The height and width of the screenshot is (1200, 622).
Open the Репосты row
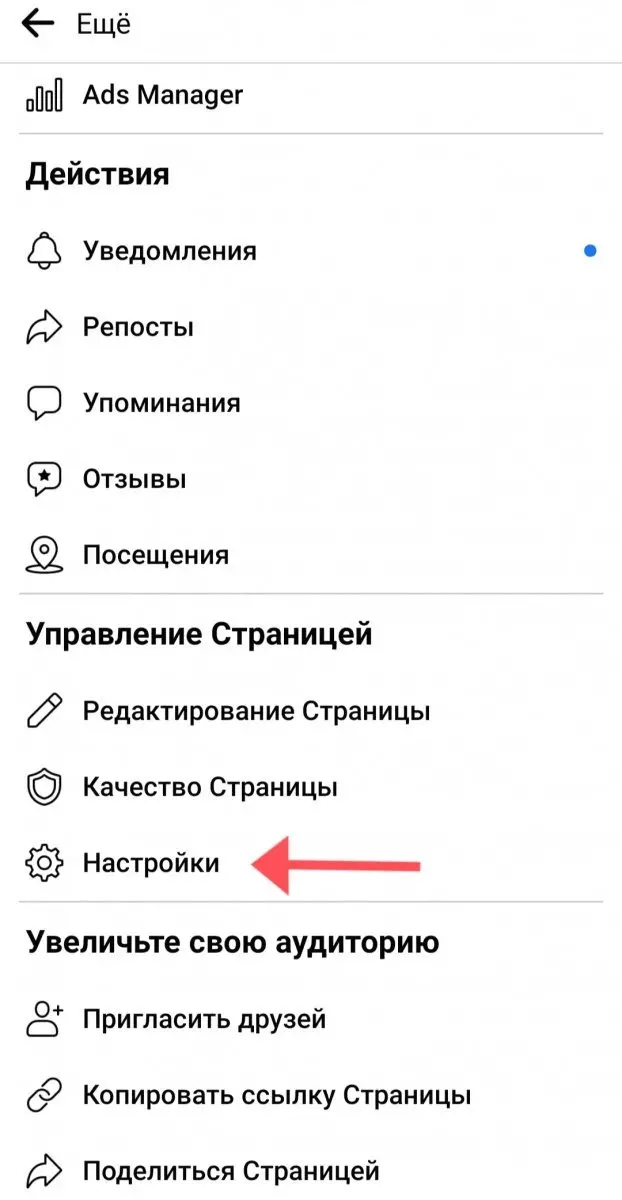[138, 328]
